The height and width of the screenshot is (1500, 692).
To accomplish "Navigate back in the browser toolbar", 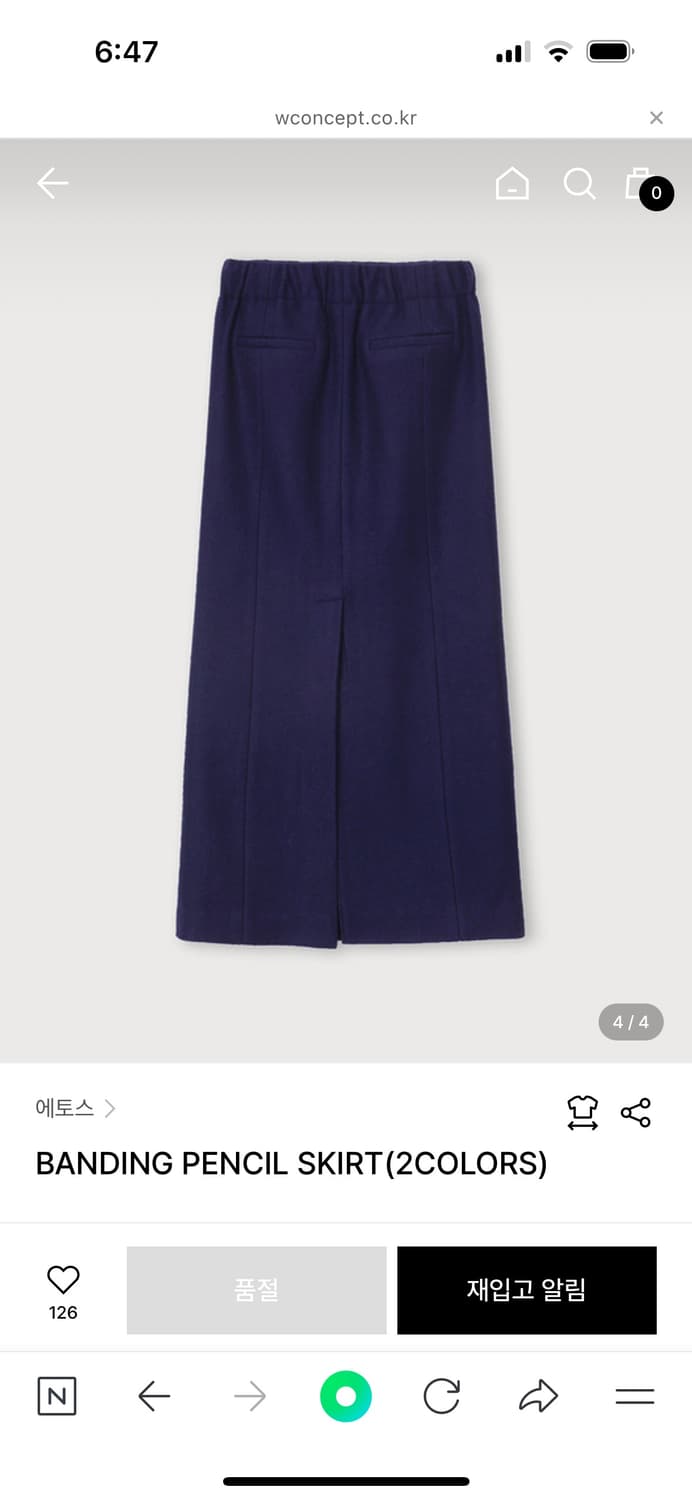I will 154,1396.
